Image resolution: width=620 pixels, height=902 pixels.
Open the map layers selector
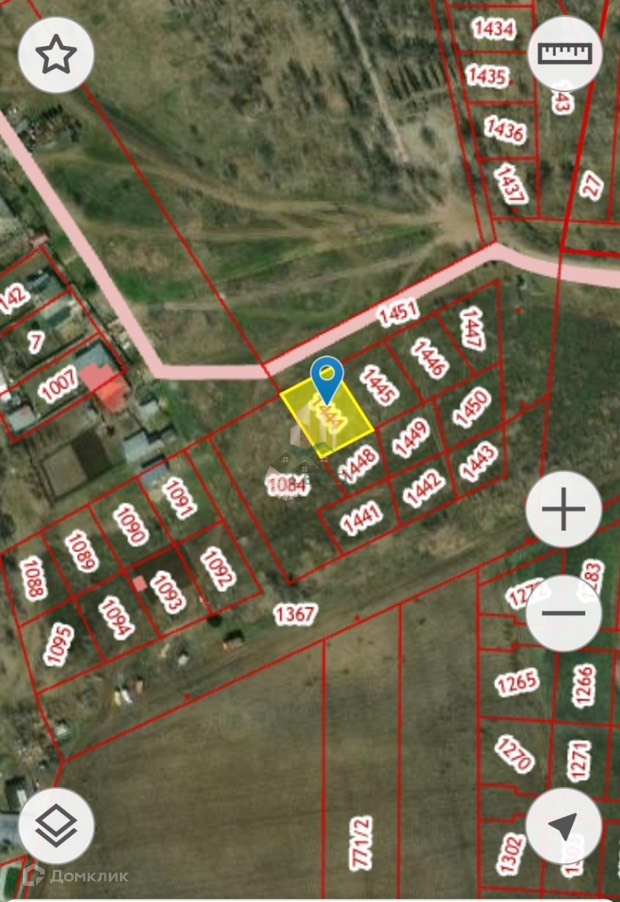[x=56, y=825]
